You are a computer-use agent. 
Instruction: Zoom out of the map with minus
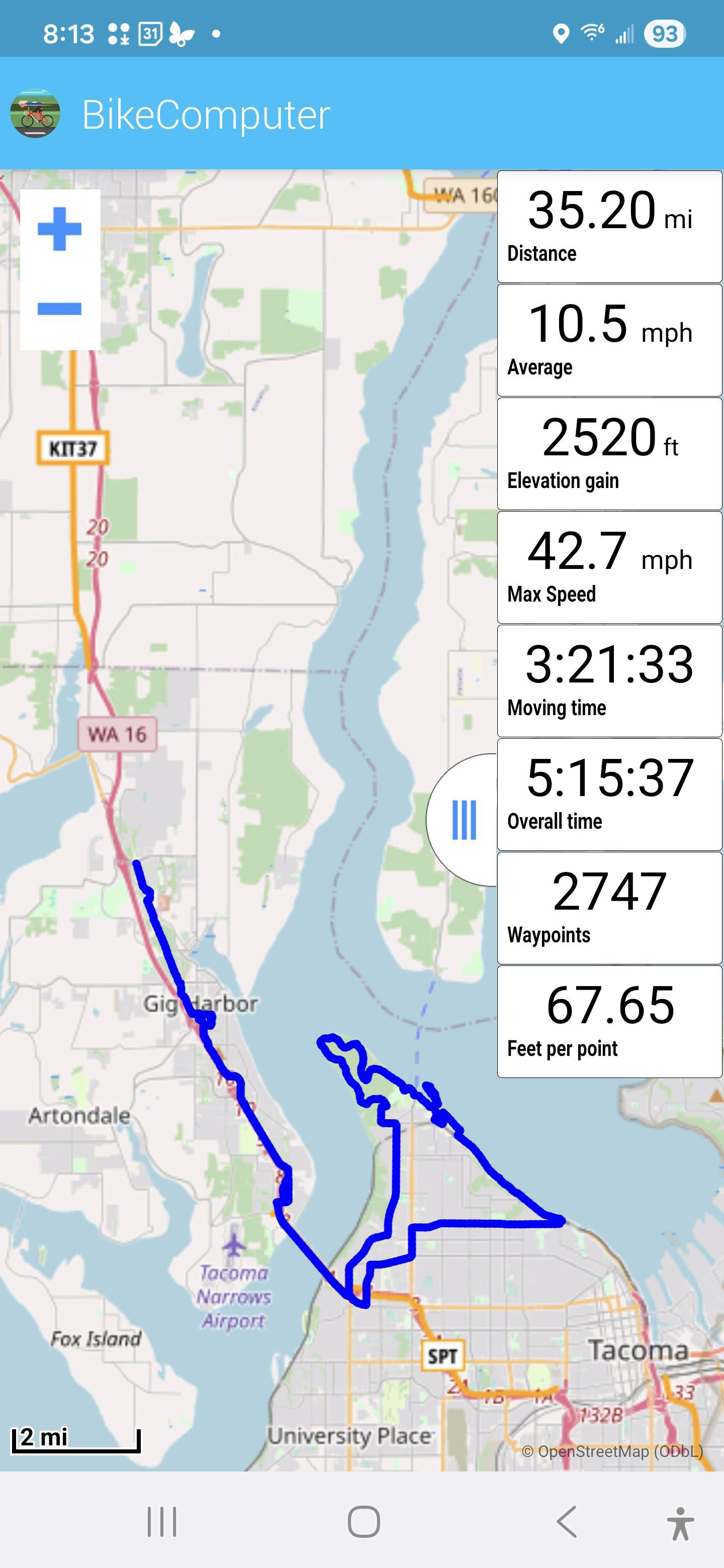60,309
